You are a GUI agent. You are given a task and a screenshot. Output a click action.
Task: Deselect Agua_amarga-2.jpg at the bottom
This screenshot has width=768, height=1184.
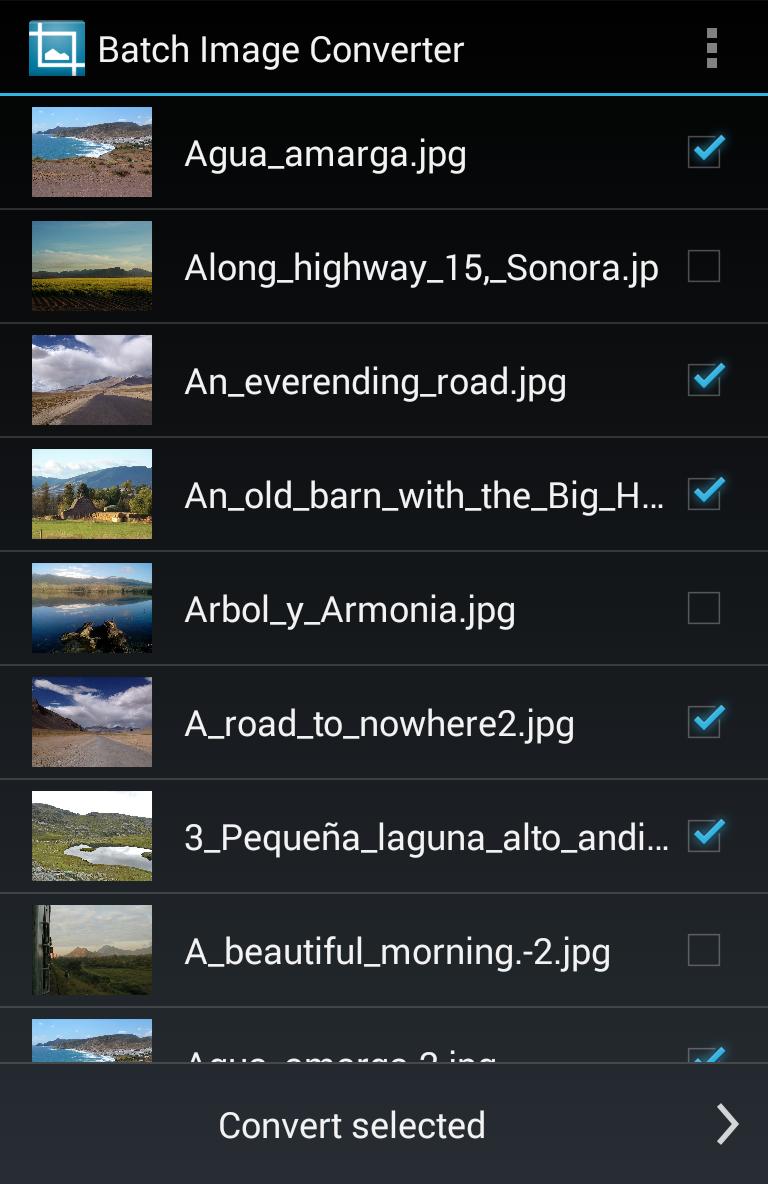click(x=705, y=1055)
